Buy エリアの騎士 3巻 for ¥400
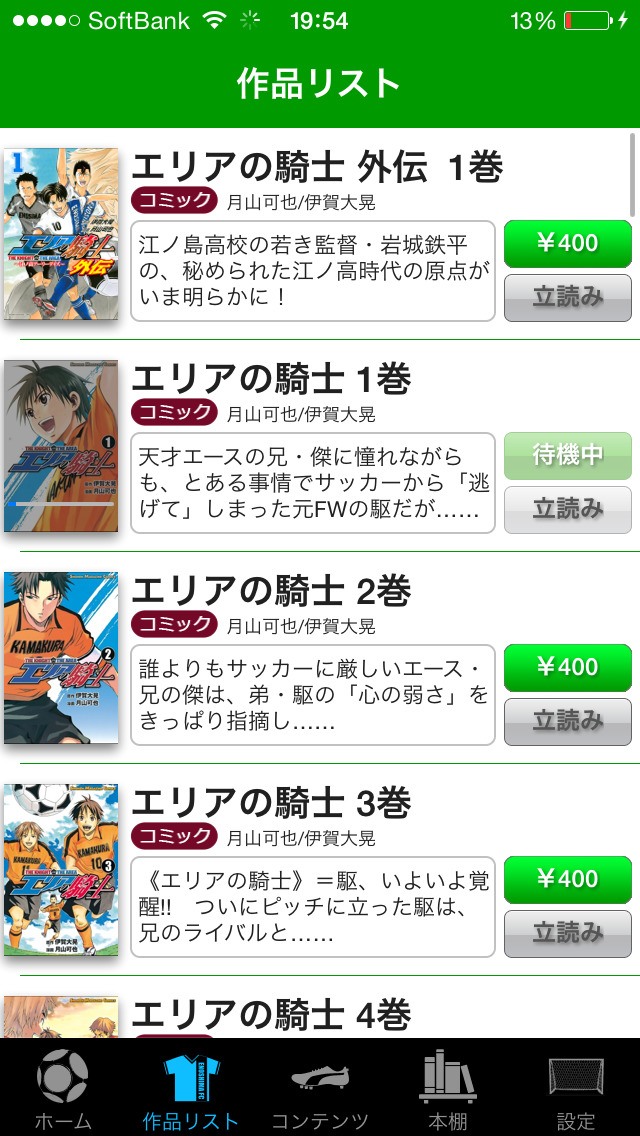 (x=567, y=880)
